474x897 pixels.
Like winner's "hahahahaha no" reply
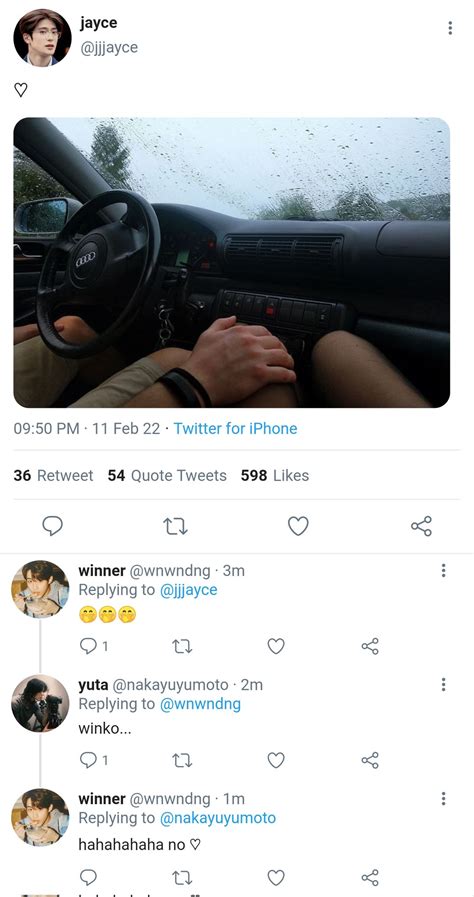click(276, 877)
